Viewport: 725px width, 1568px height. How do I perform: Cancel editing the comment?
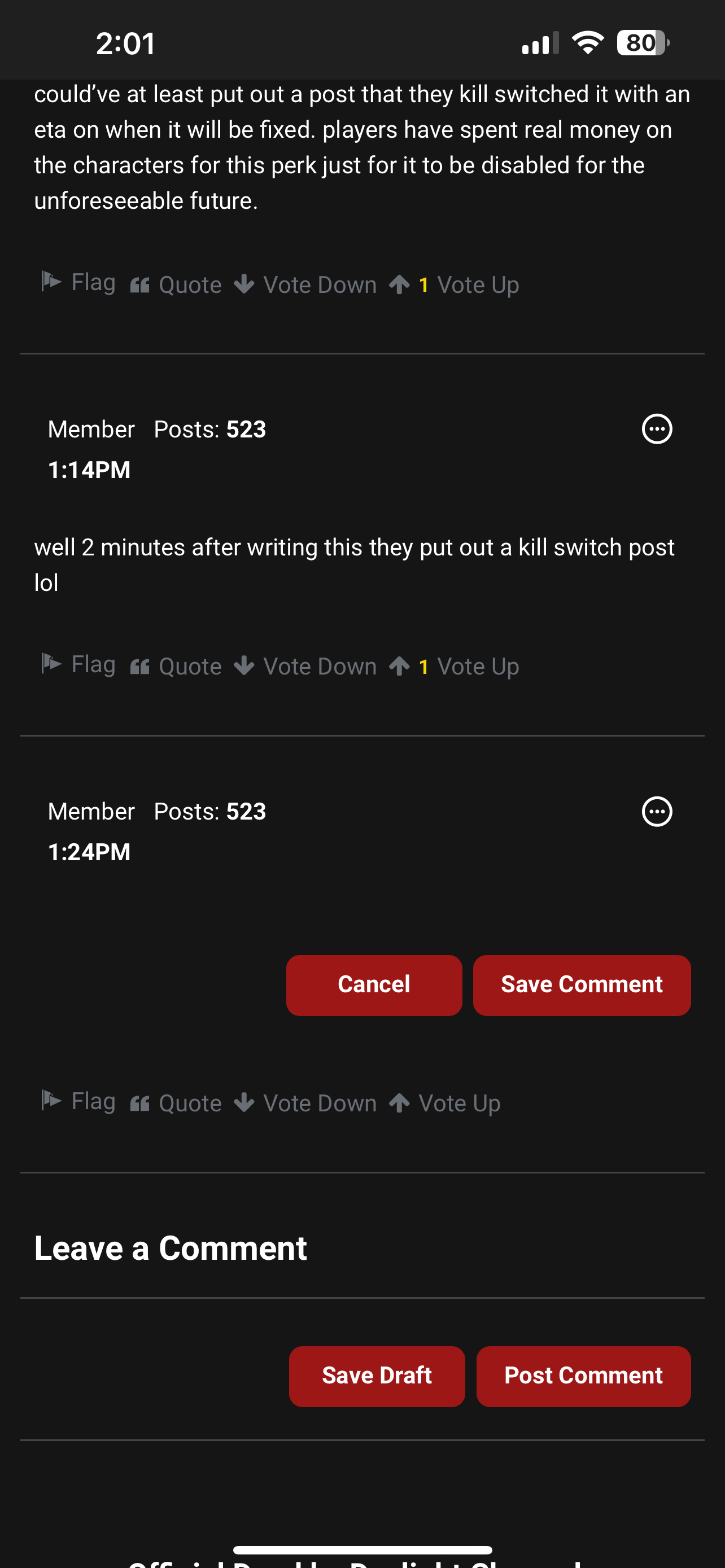click(x=374, y=985)
